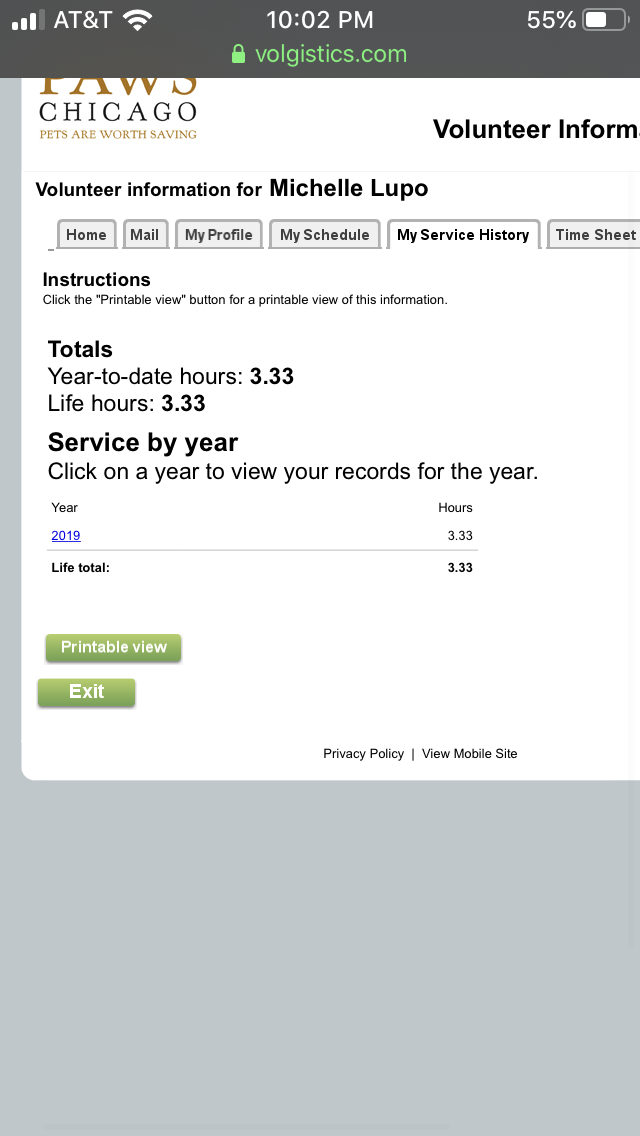
Task: View service records for year 2019
Action: [x=66, y=536]
